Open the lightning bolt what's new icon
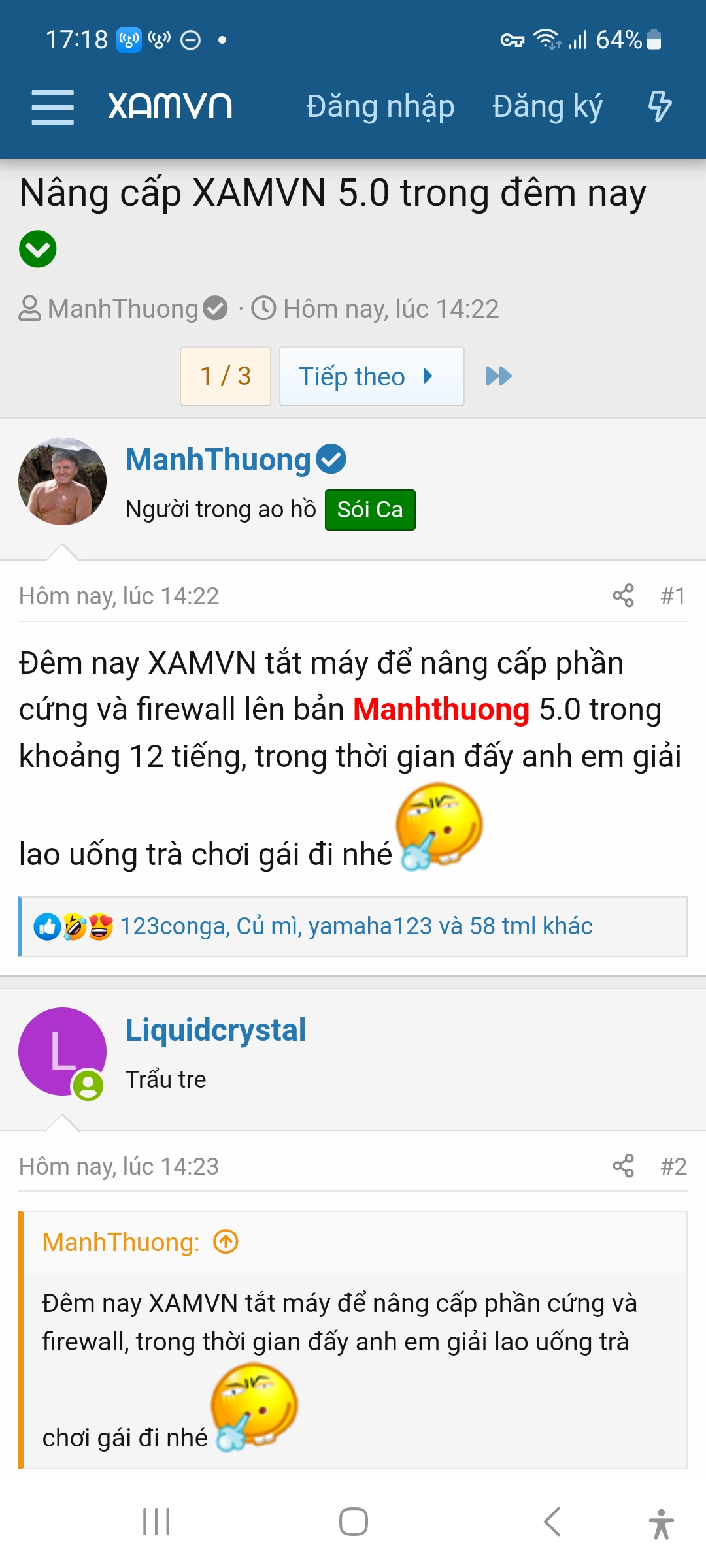Image resolution: width=706 pixels, height=1568 pixels. pyautogui.click(x=659, y=106)
